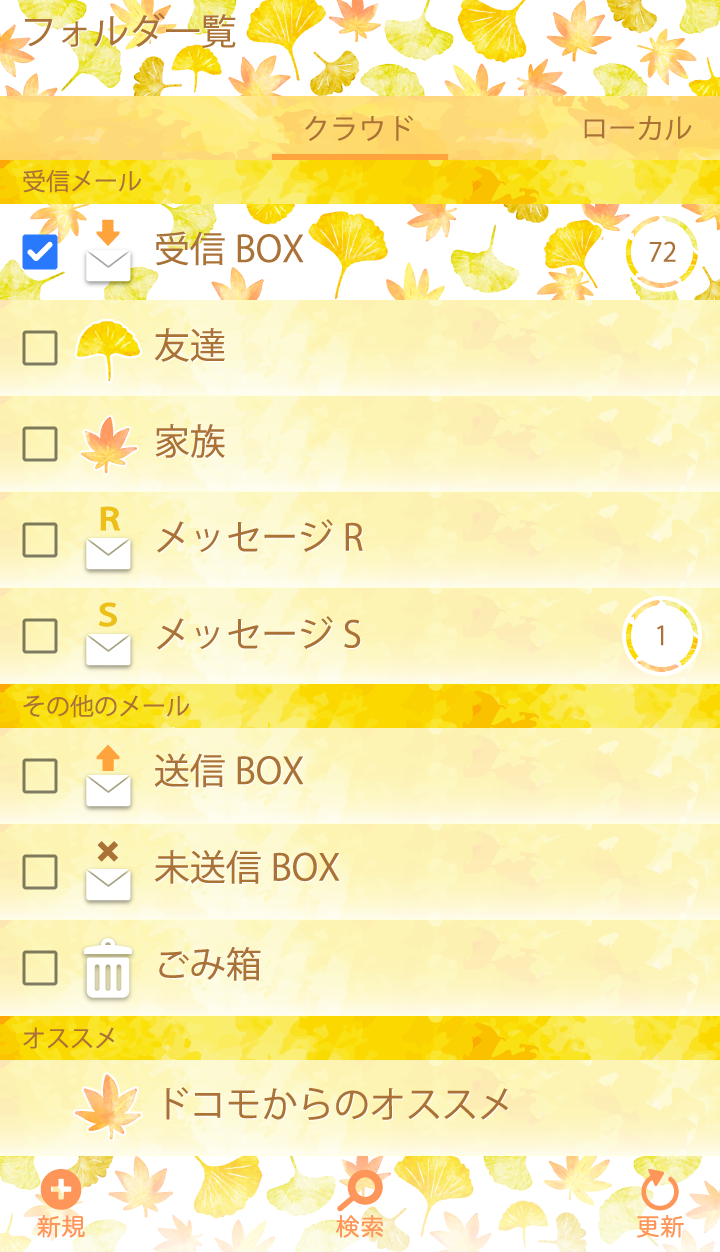The height and width of the screenshot is (1252, 720).
Task: Select the メッセージ R checkbox
Action: [40, 539]
